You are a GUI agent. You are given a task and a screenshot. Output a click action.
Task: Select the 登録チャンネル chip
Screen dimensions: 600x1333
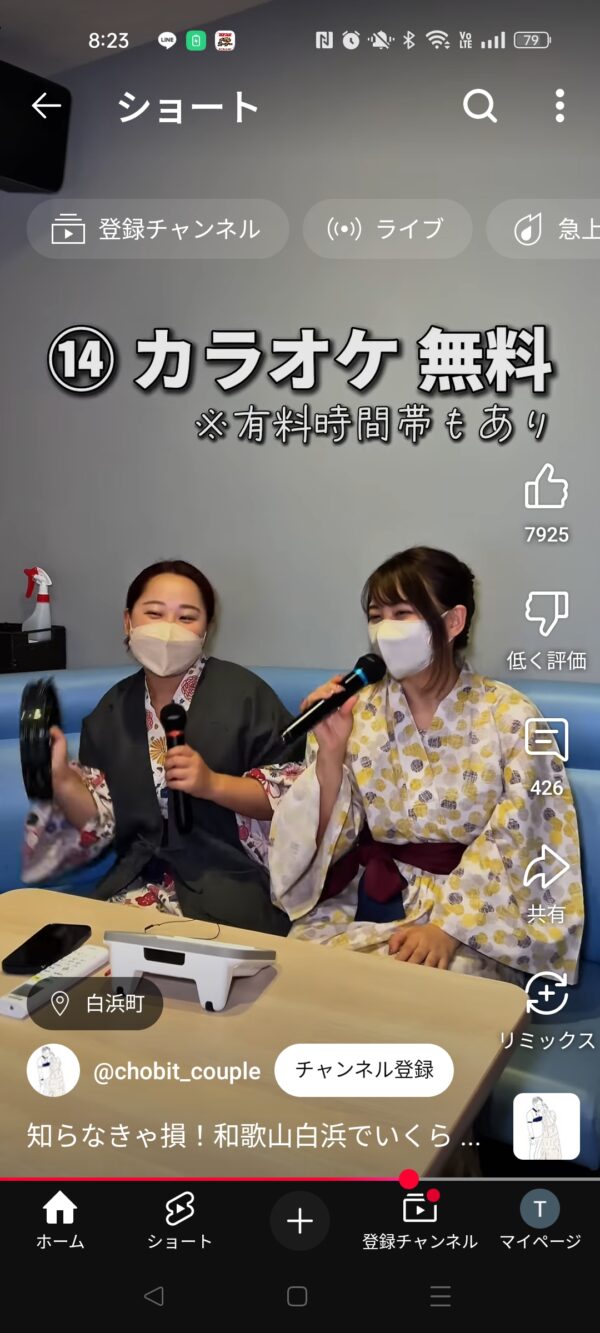coord(157,229)
